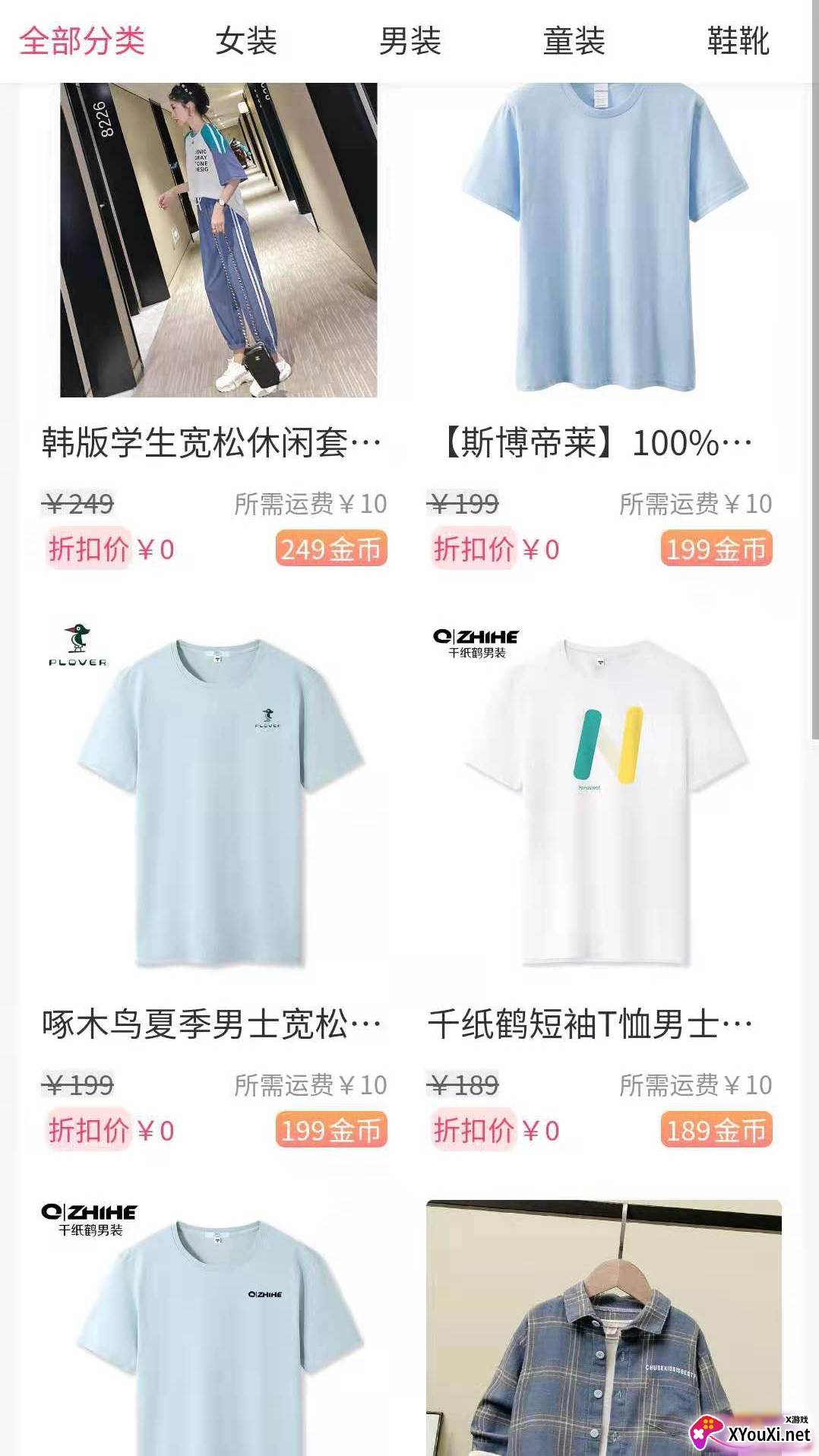Open the 啄木鸟夏季男士宽松 product title

click(x=211, y=1025)
